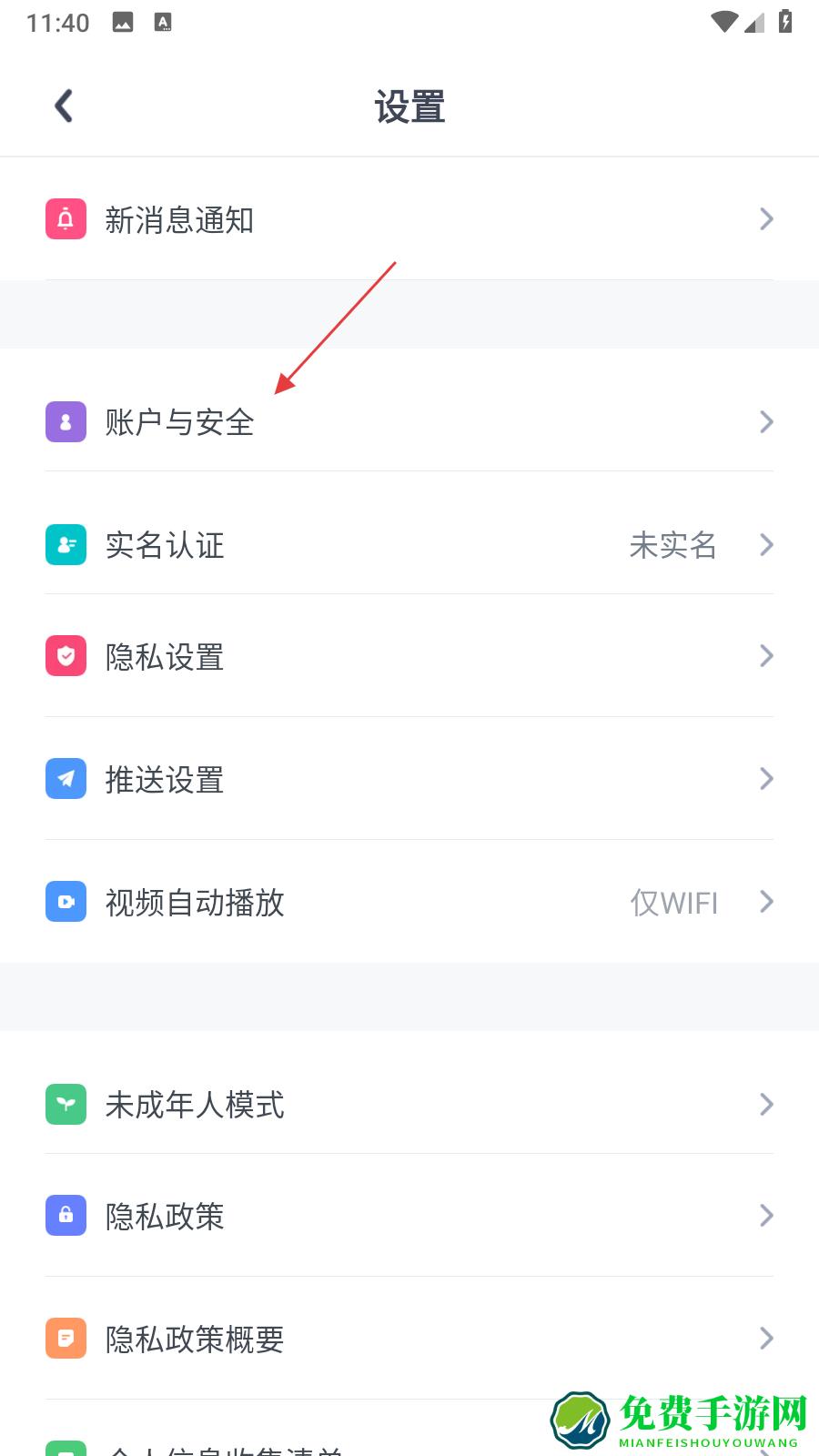Go back from the 设置 page
This screenshot has height=1456, width=819.
click(64, 106)
